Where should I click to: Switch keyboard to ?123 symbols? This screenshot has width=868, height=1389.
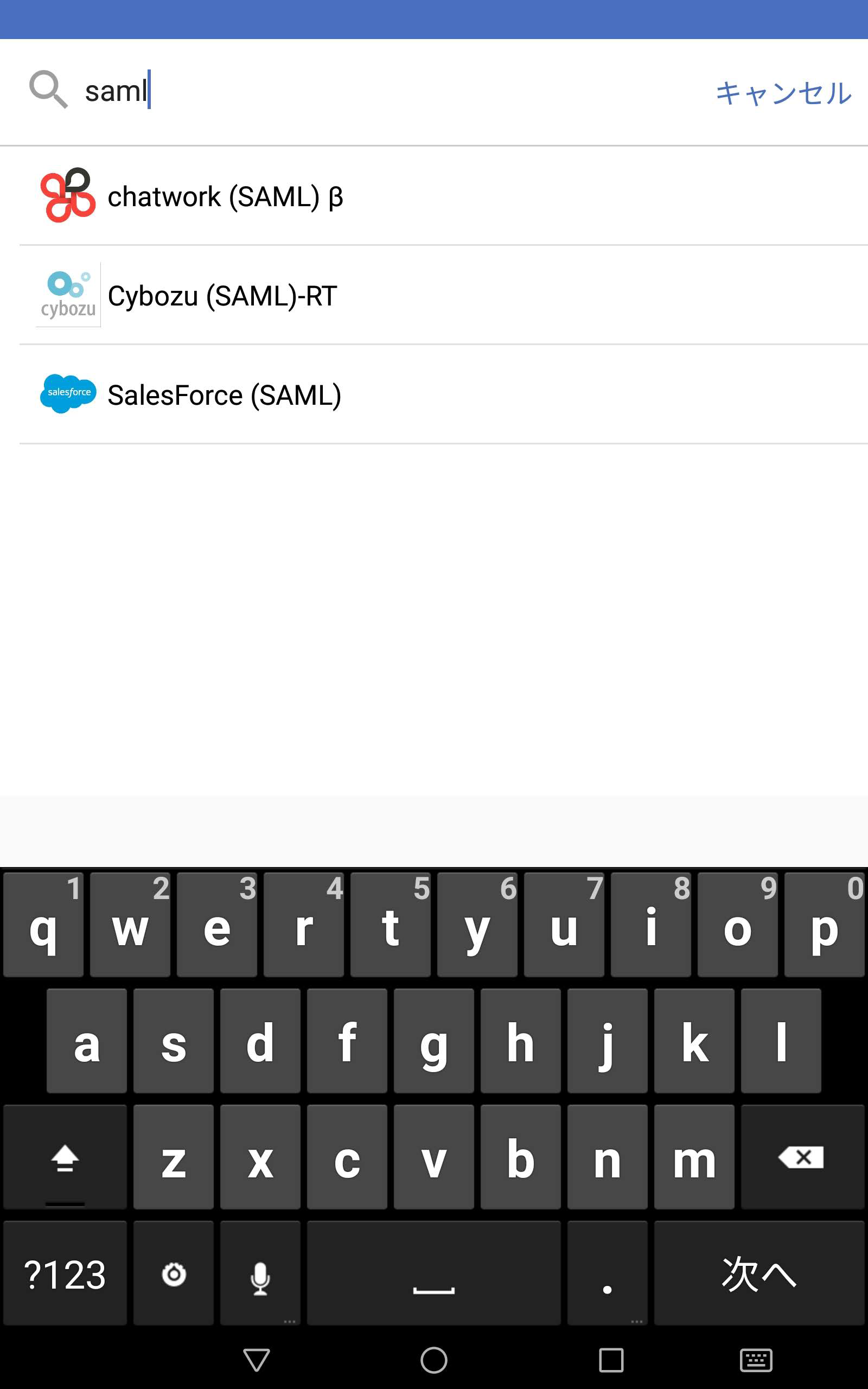coord(65,1273)
